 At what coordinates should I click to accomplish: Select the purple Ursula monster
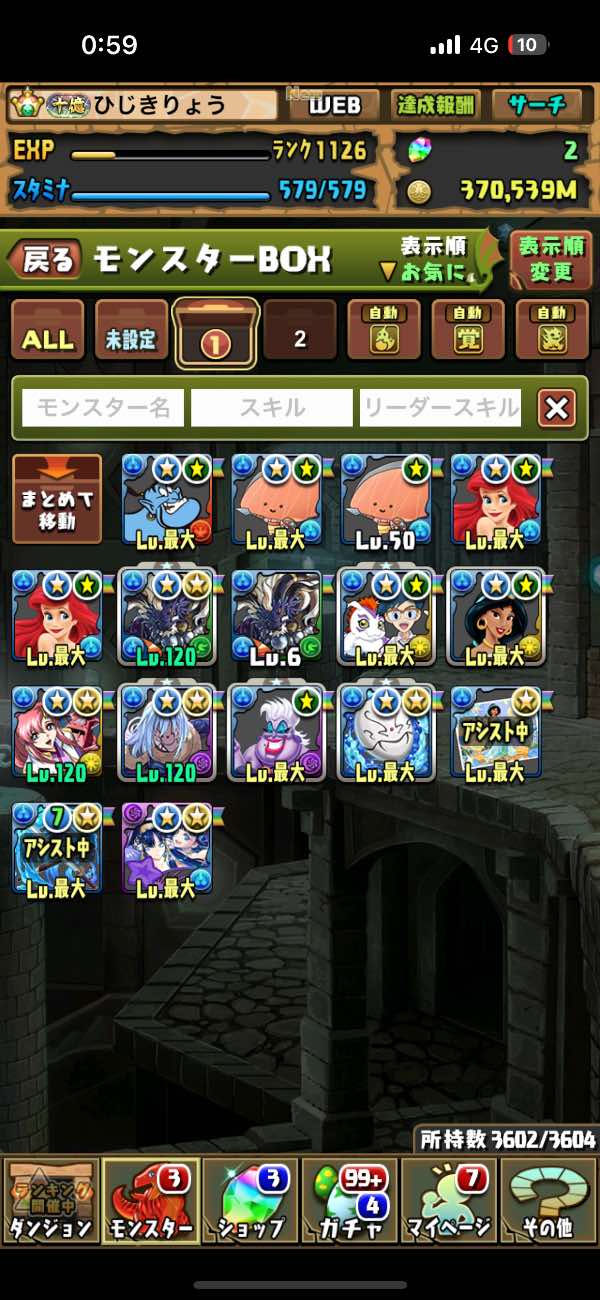(x=275, y=731)
